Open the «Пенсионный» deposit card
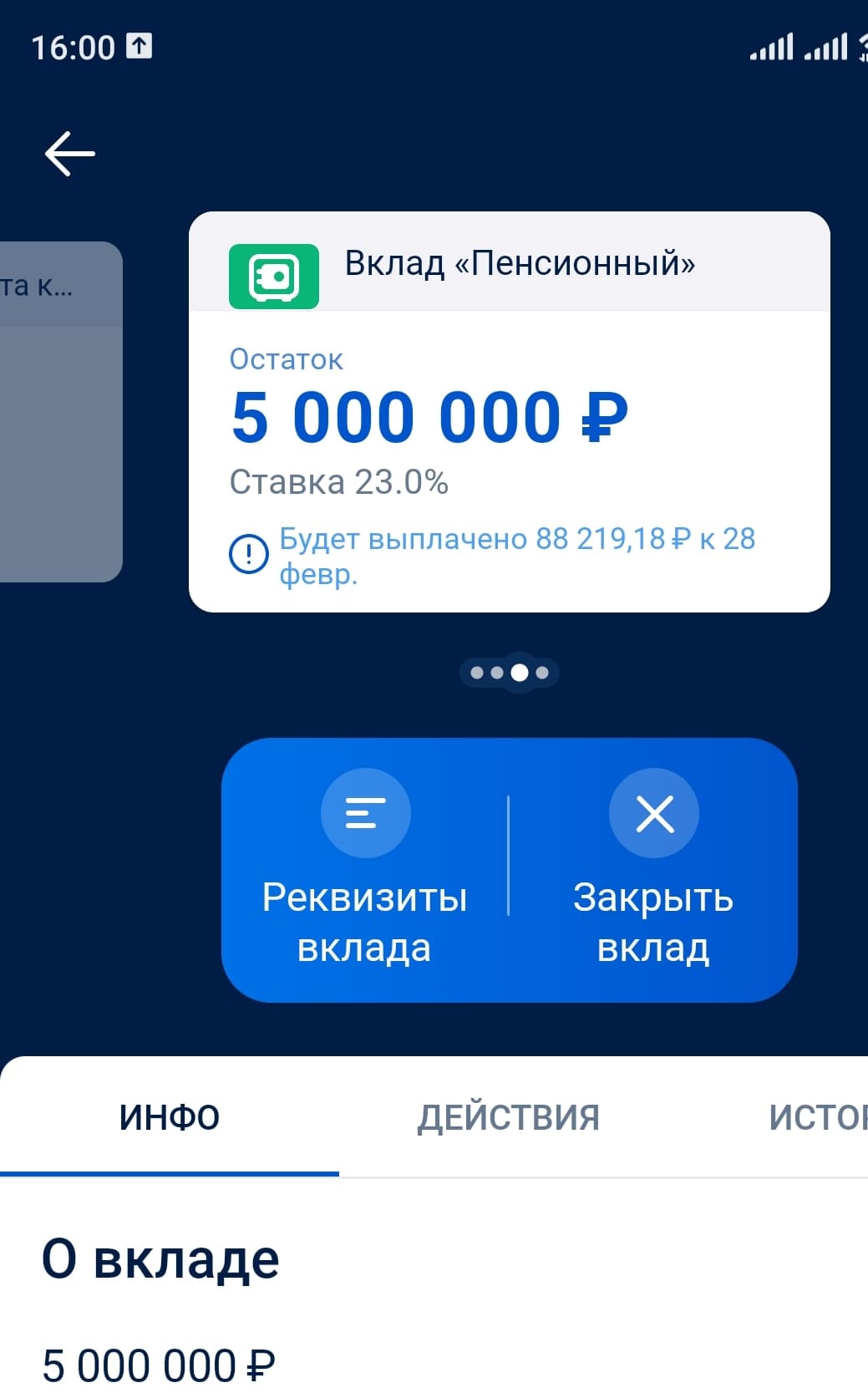The width and height of the screenshot is (868, 1398). (x=509, y=411)
